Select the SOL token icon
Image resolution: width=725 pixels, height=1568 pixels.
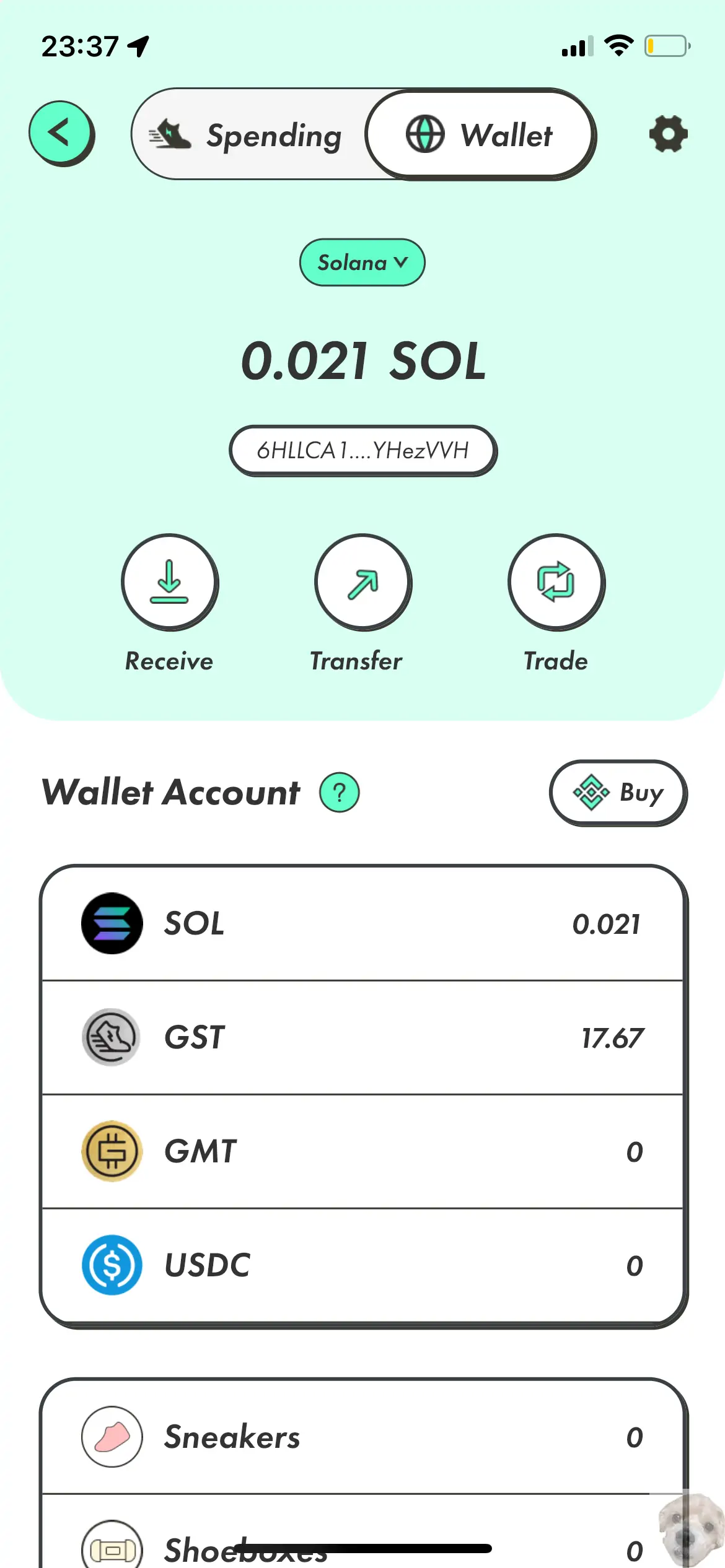112,923
